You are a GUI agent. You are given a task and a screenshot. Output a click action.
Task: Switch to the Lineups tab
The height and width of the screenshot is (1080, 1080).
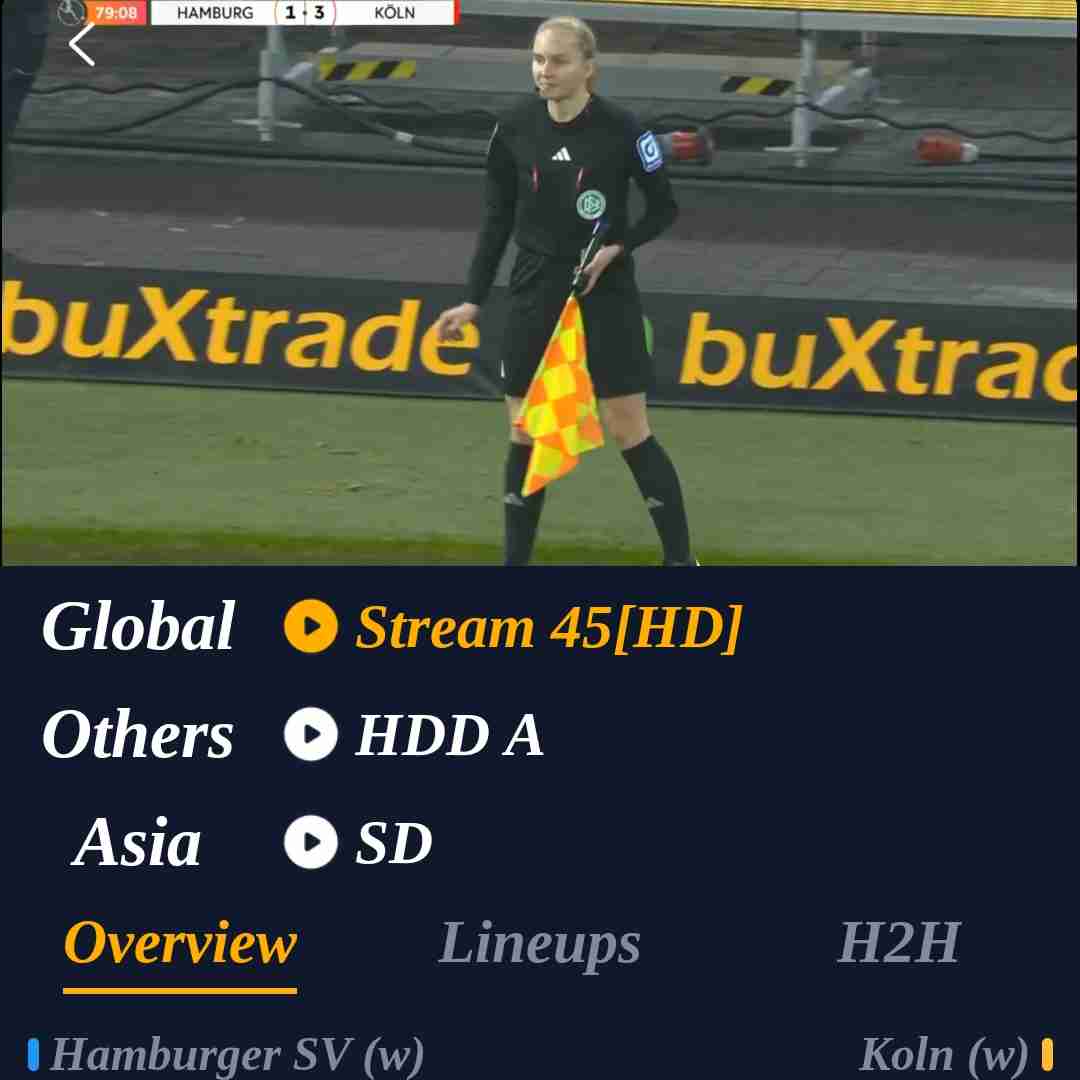point(539,944)
